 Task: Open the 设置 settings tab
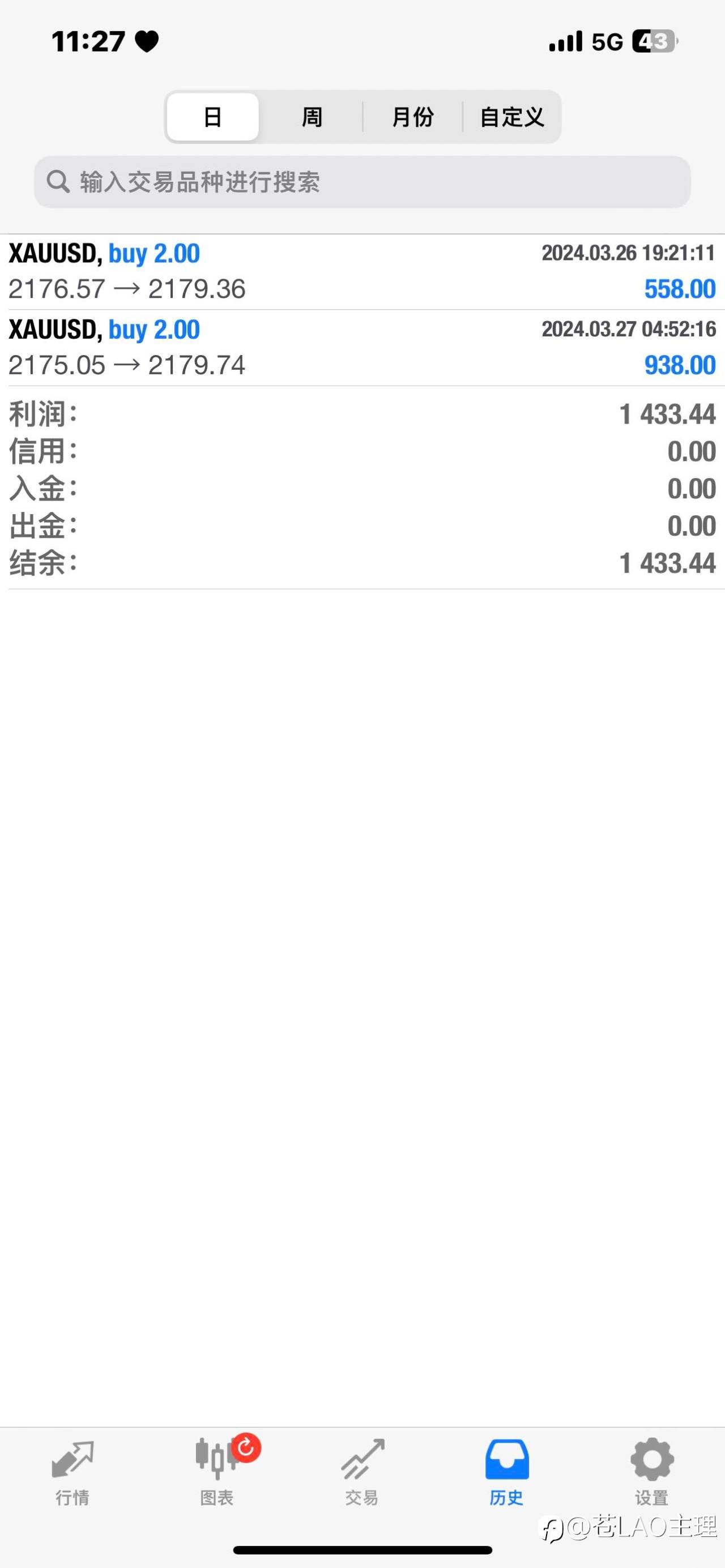click(x=652, y=1472)
